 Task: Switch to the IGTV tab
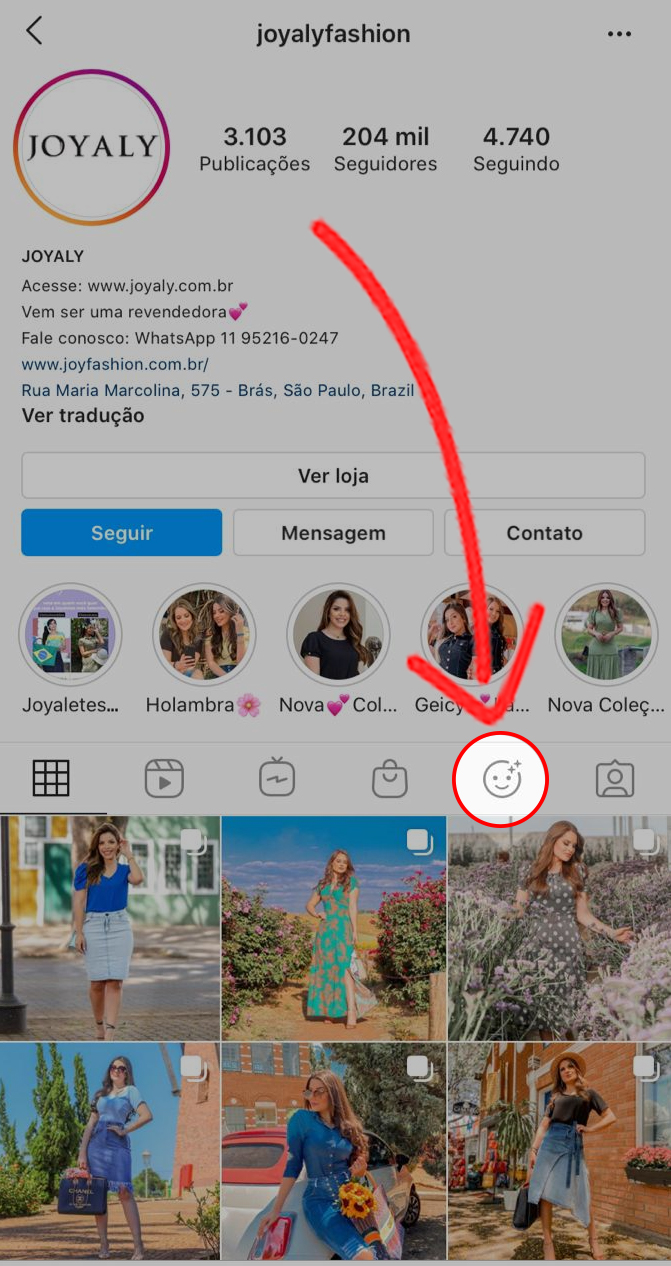pos(277,778)
